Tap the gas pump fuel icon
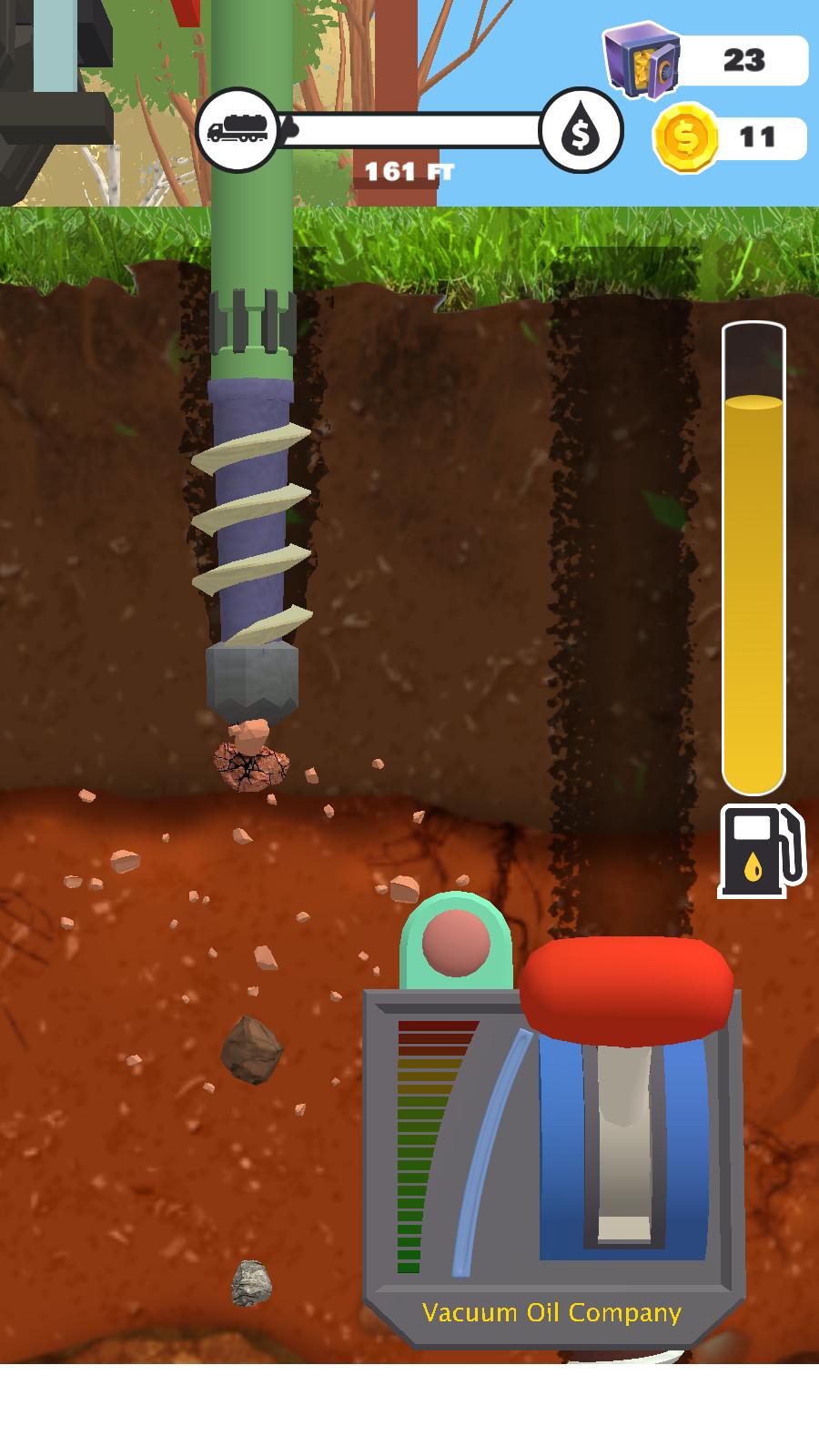Screen dimensions: 819x1456 pyautogui.click(x=761, y=851)
